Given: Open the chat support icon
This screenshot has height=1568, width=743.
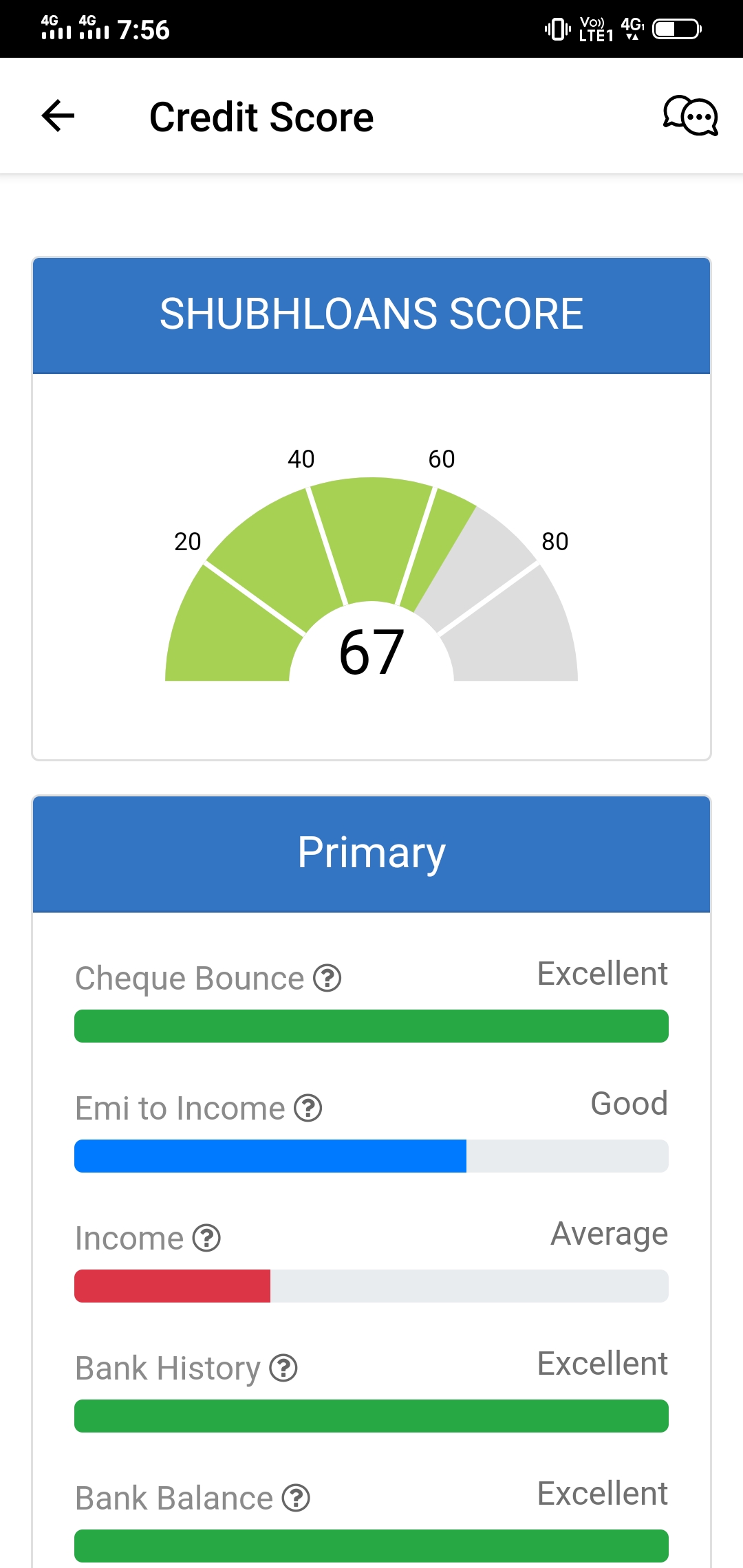Looking at the screenshot, I should coord(691,116).
